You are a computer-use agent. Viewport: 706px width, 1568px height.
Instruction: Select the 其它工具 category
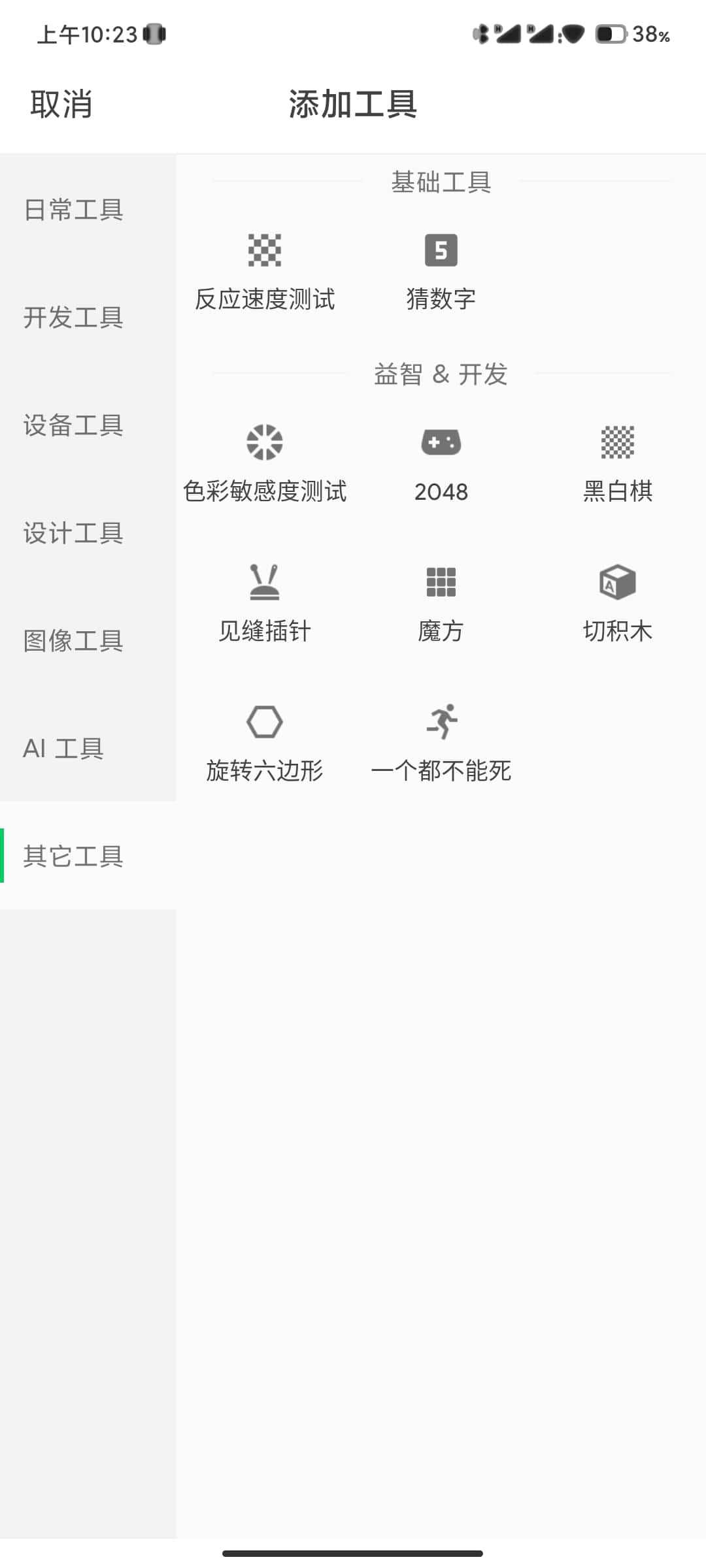click(88, 856)
